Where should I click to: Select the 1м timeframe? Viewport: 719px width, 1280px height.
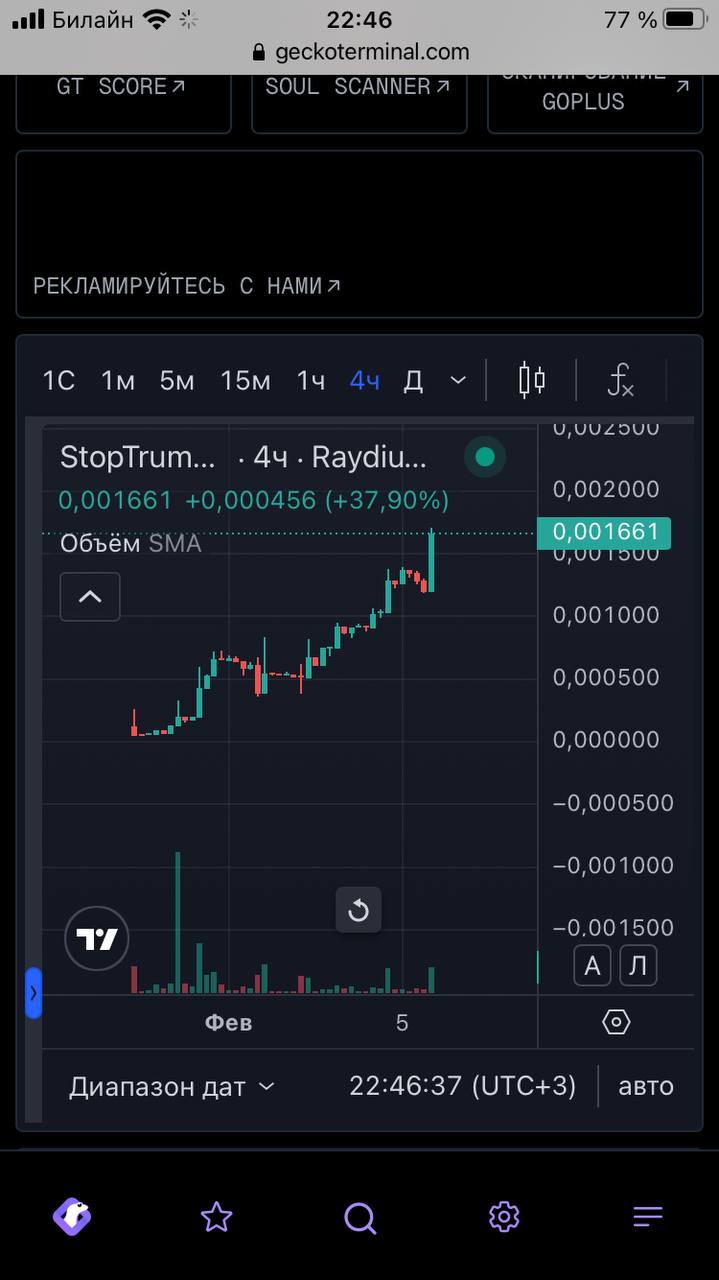(118, 381)
